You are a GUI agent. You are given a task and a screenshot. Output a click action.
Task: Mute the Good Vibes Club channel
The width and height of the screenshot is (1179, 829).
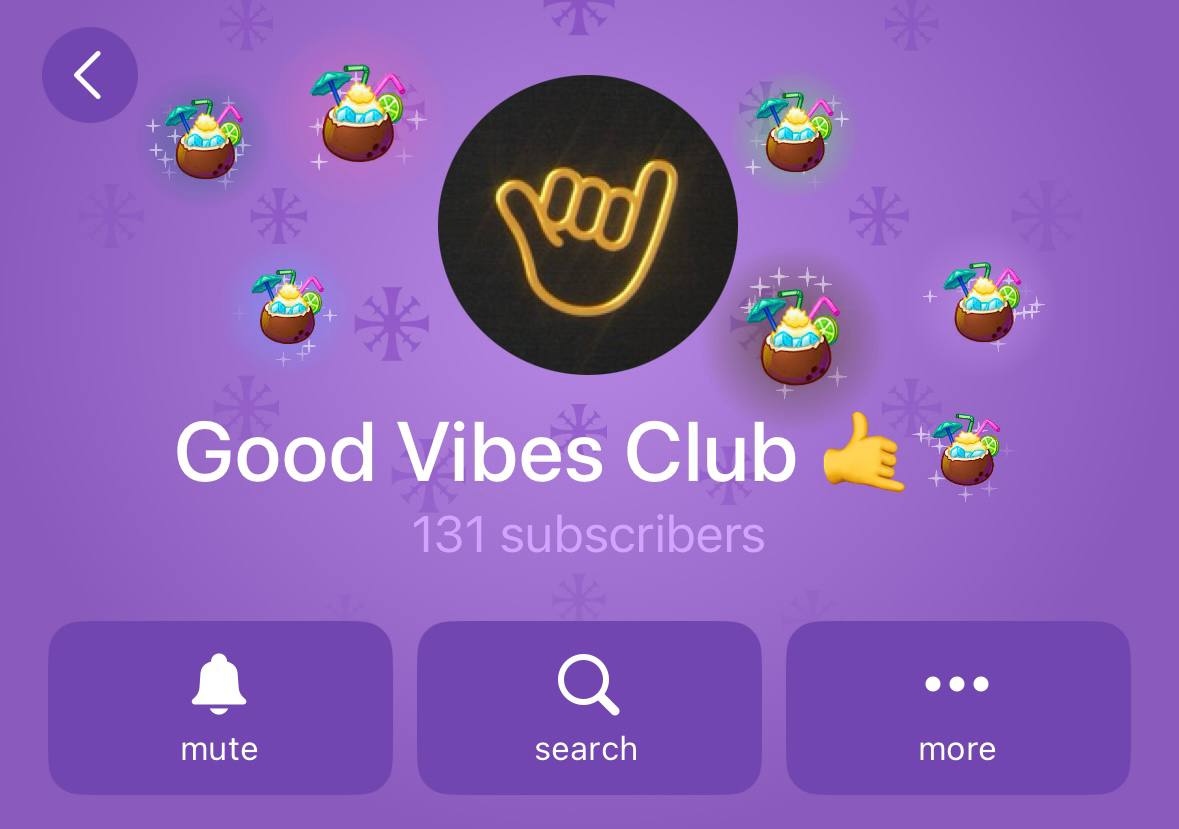point(220,708)
